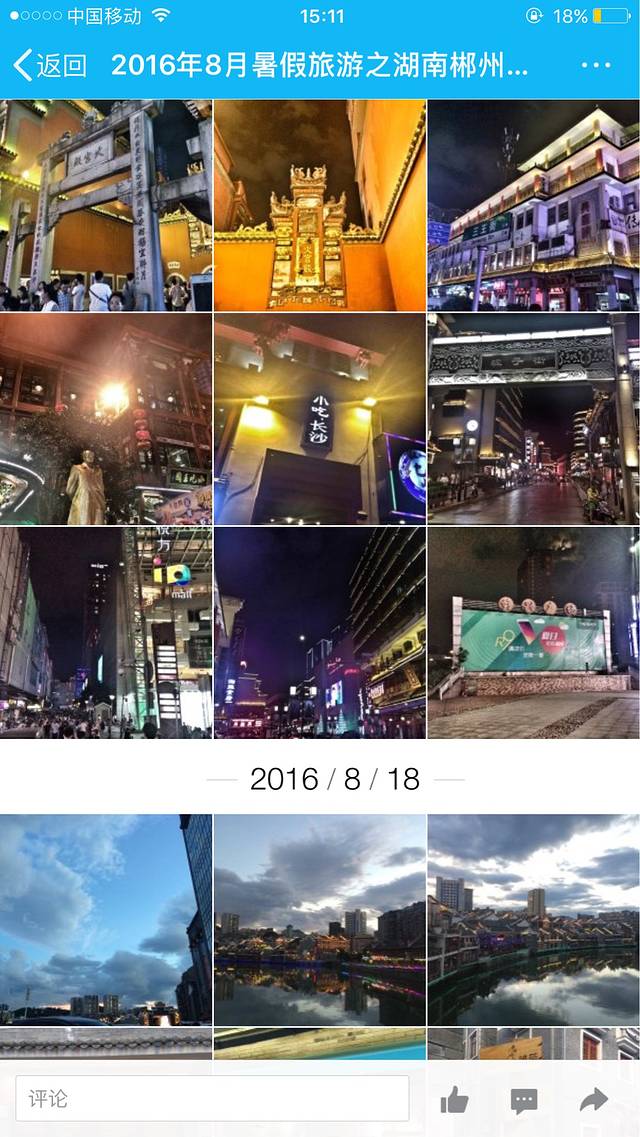The height and width of the screenshot is (1137, 640).
Task: Open comments via the speech bubble icon
Action: point(524,1100)
